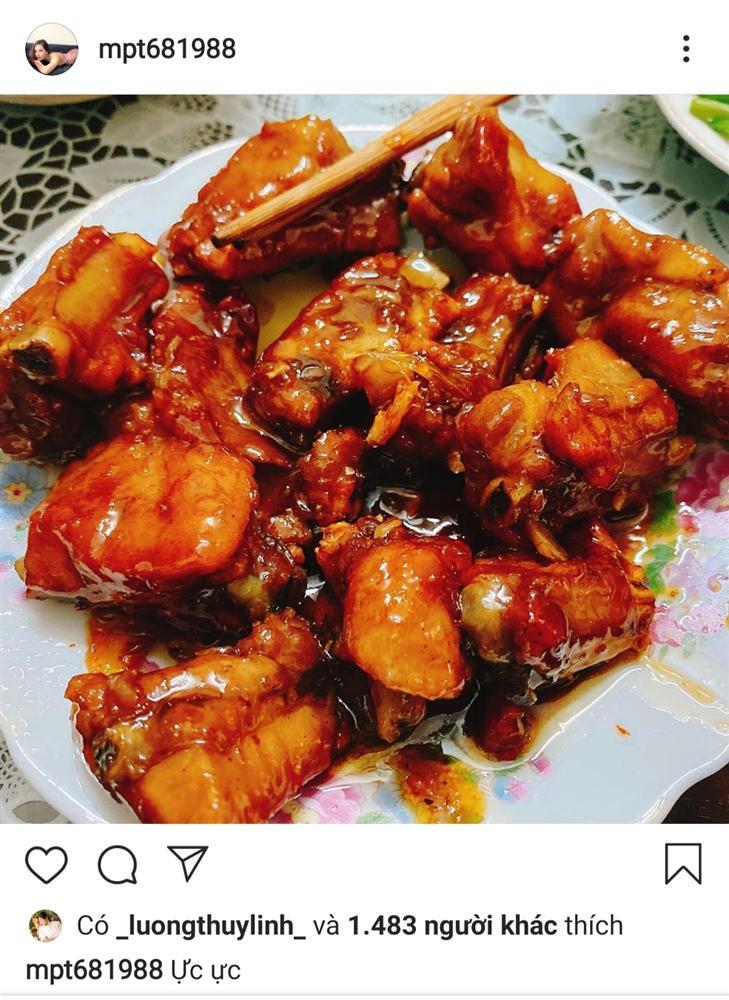Image resolution: width=729 pixels, height=1000 pixels.
Task: Save this post with the bookmark icon
Action: click(x=683, y=864)
